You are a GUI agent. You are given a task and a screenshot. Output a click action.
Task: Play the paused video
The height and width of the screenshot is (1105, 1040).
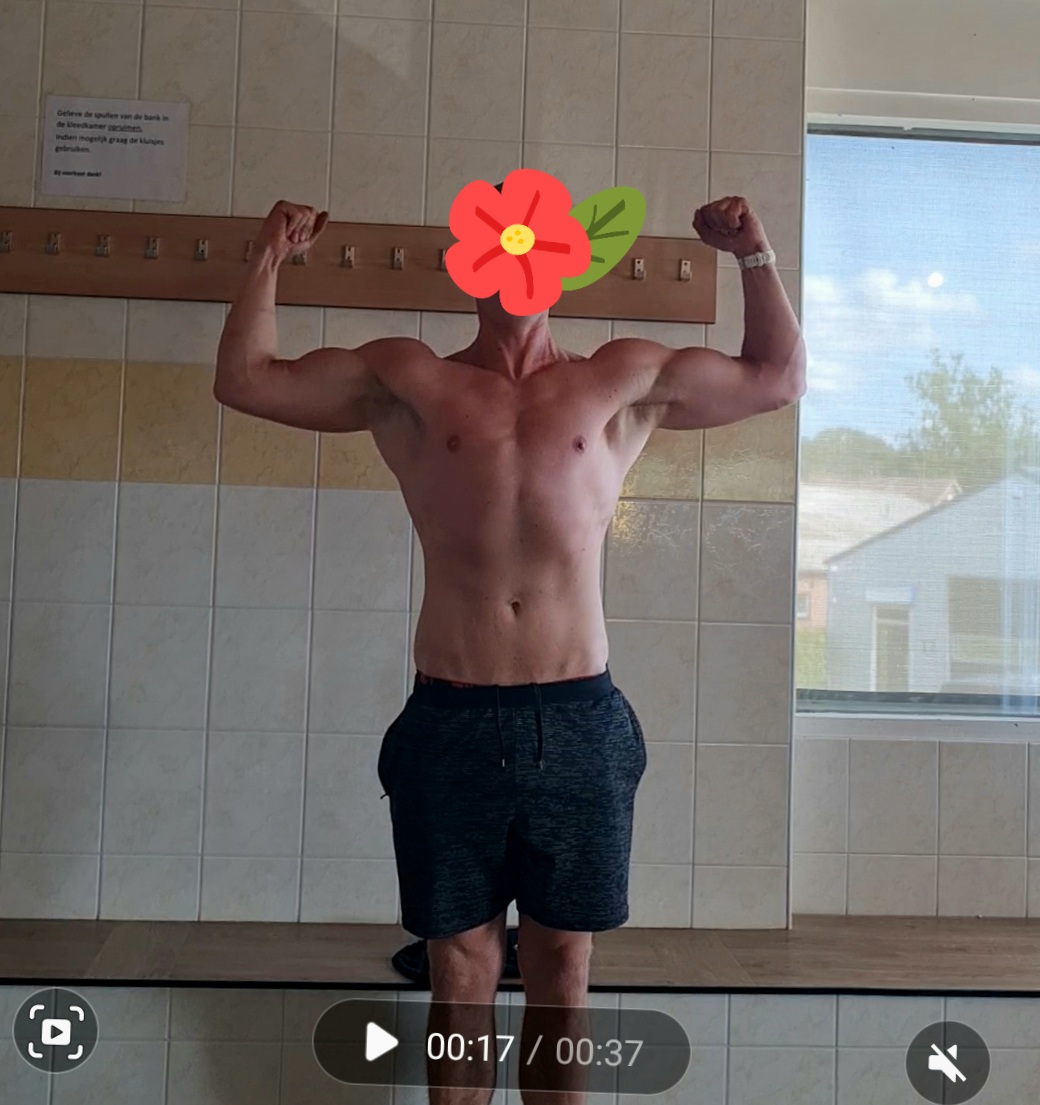coord(381,1042)
